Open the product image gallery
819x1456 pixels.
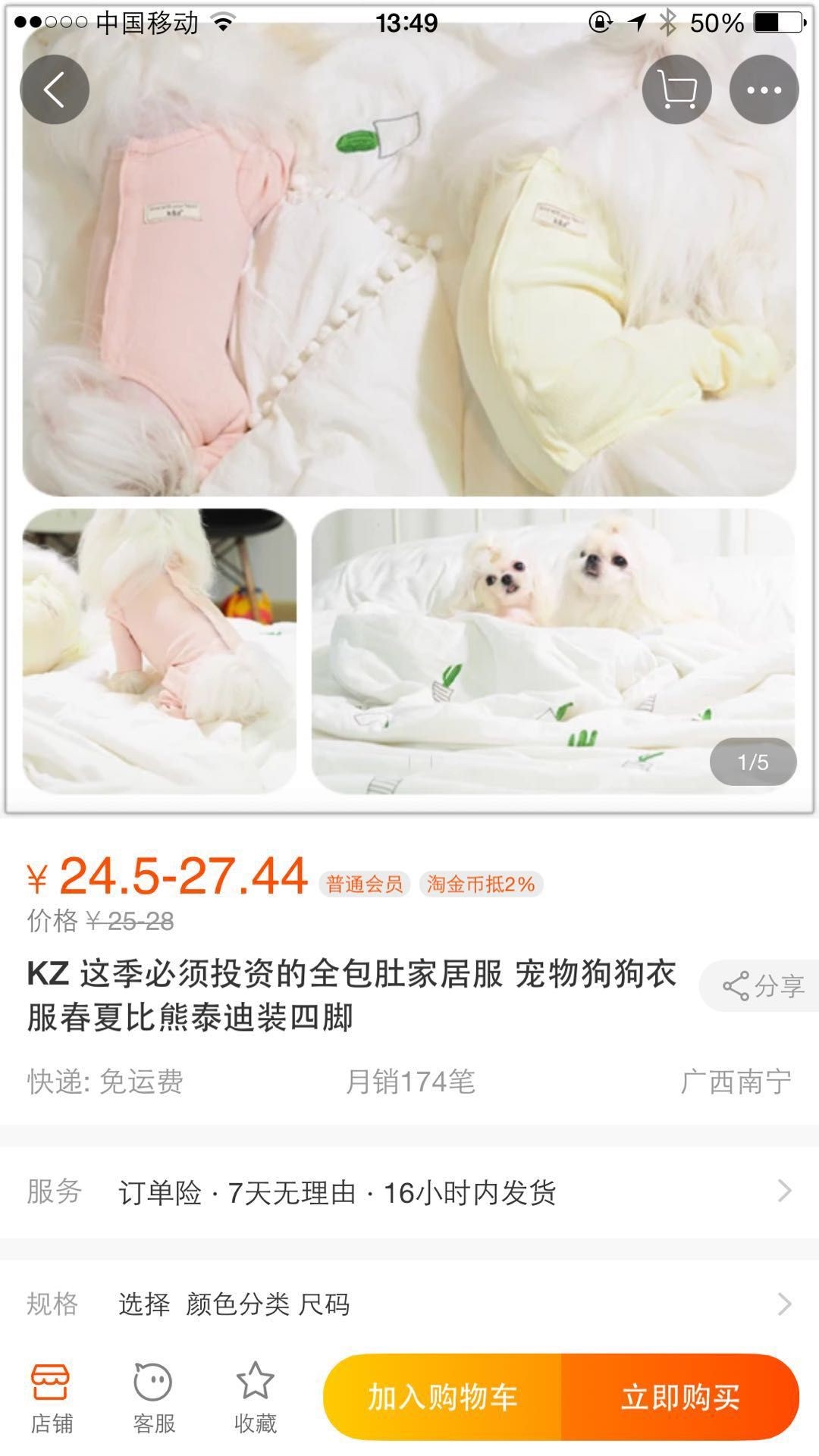click(409, 409)
